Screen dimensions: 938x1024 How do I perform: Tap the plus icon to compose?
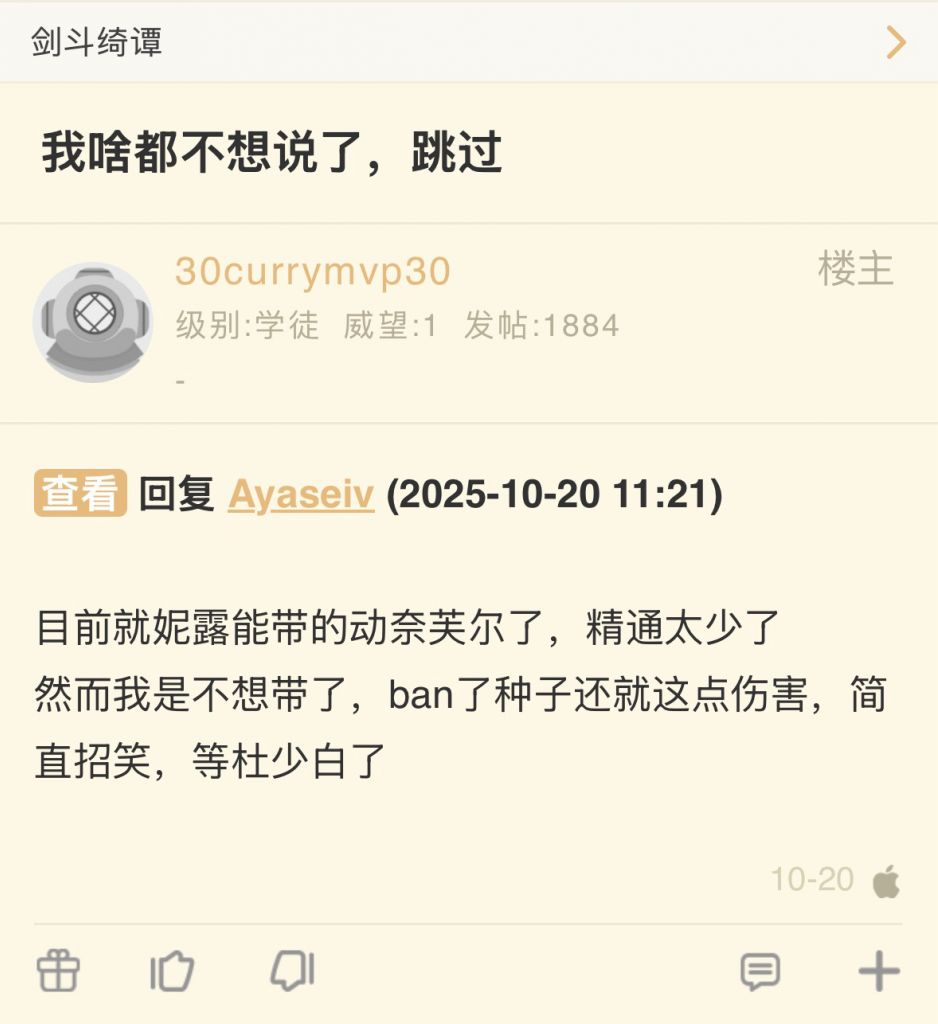[878, 968]
